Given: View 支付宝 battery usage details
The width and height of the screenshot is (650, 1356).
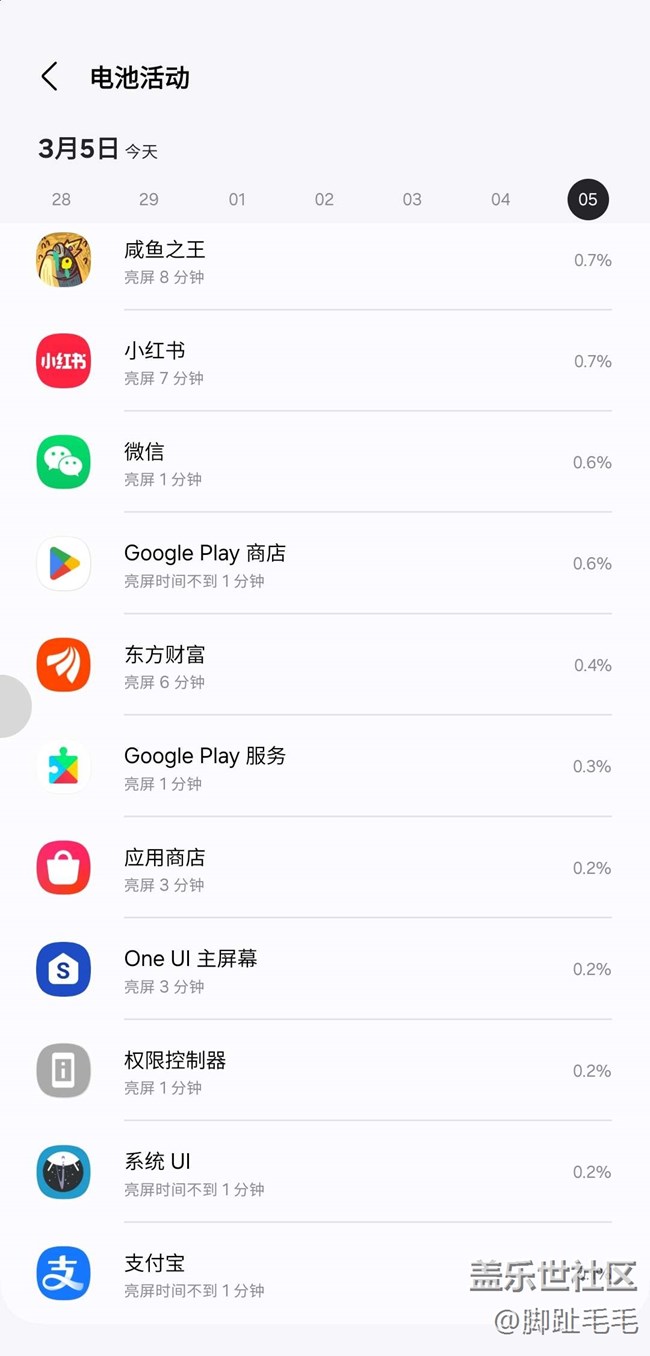Looking at the screenshot, I should point(300,1273).
